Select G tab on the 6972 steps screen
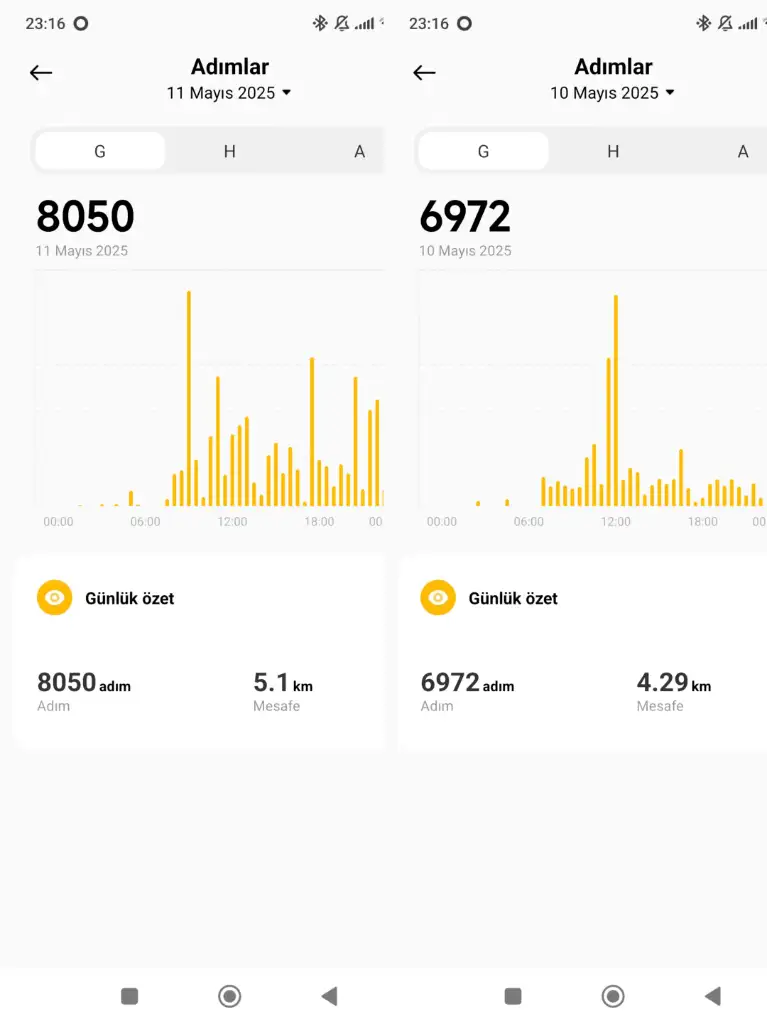The height and width of the screenshot is (1024, 767). pos(483,151)
